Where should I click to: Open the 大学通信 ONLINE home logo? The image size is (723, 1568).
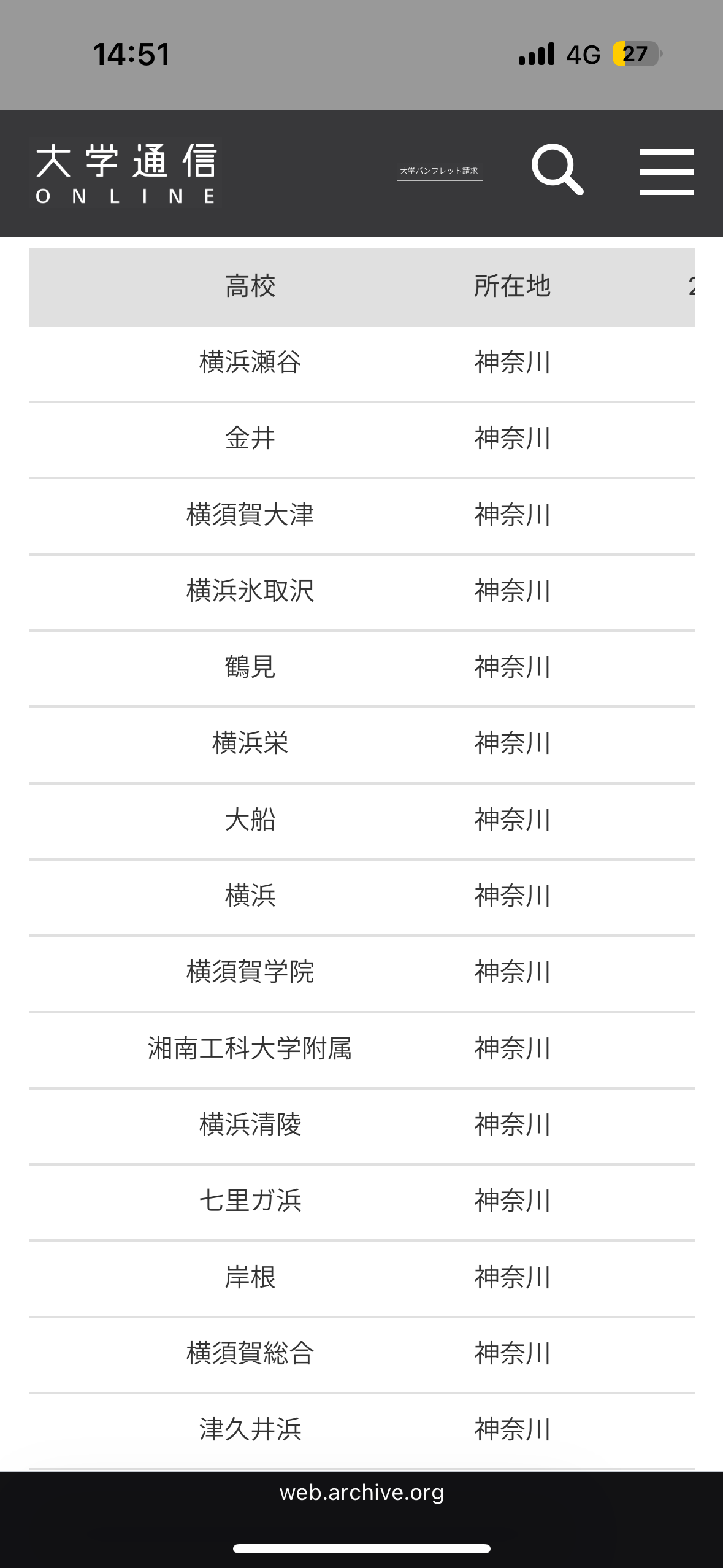126,173
